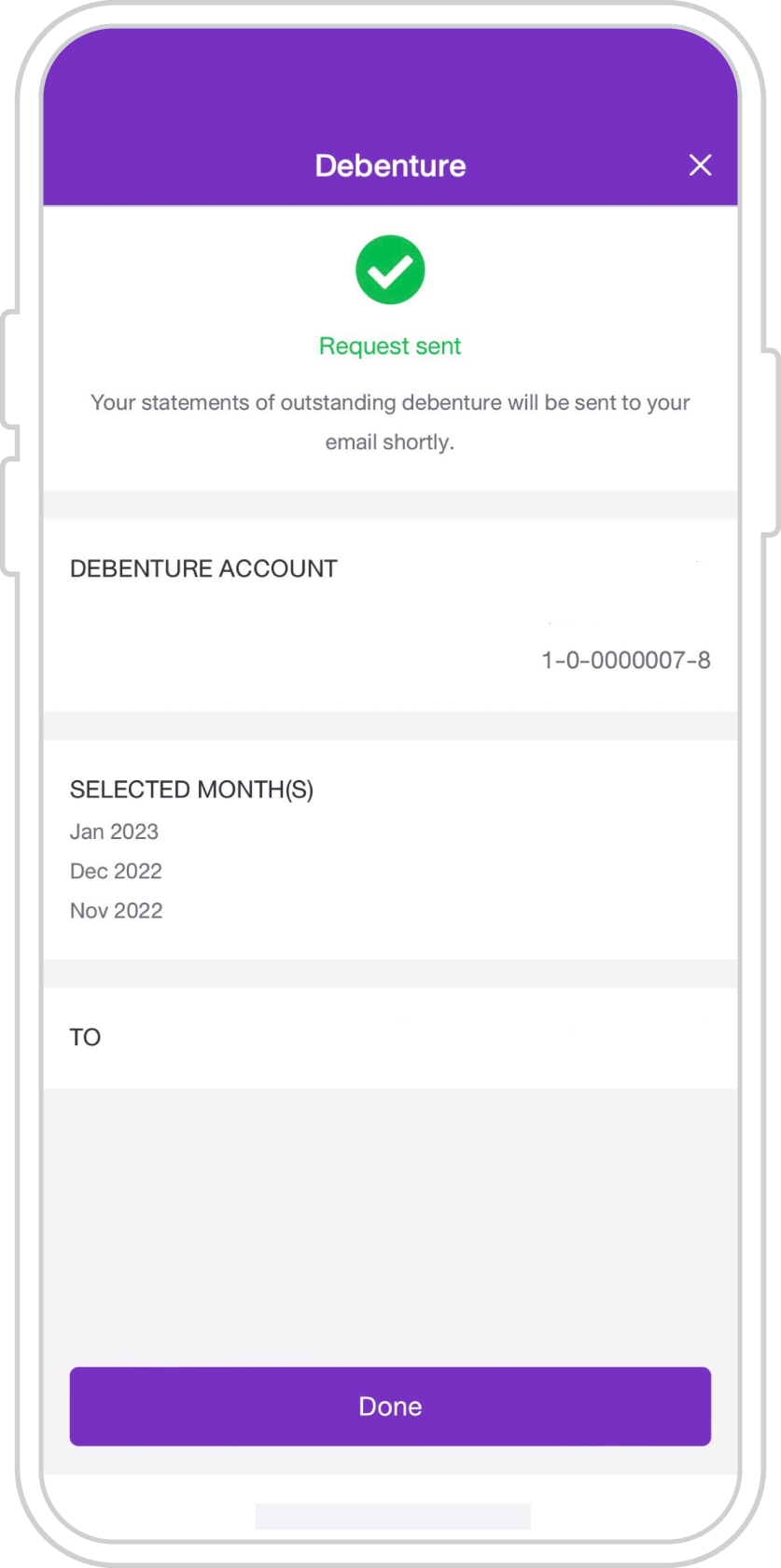Click the success badge above Request sent
Screen dimensions: 781x1568
(x=390, y=269)
